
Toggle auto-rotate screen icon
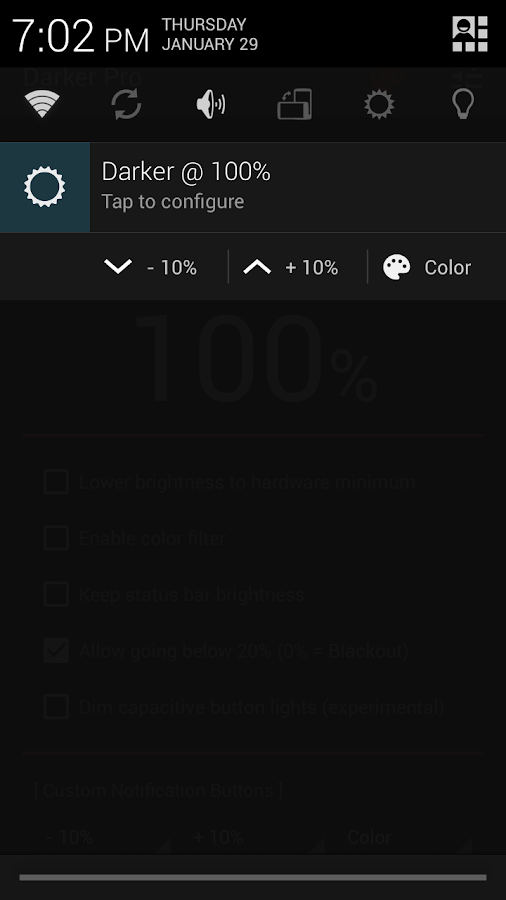(x=295, y=104)
